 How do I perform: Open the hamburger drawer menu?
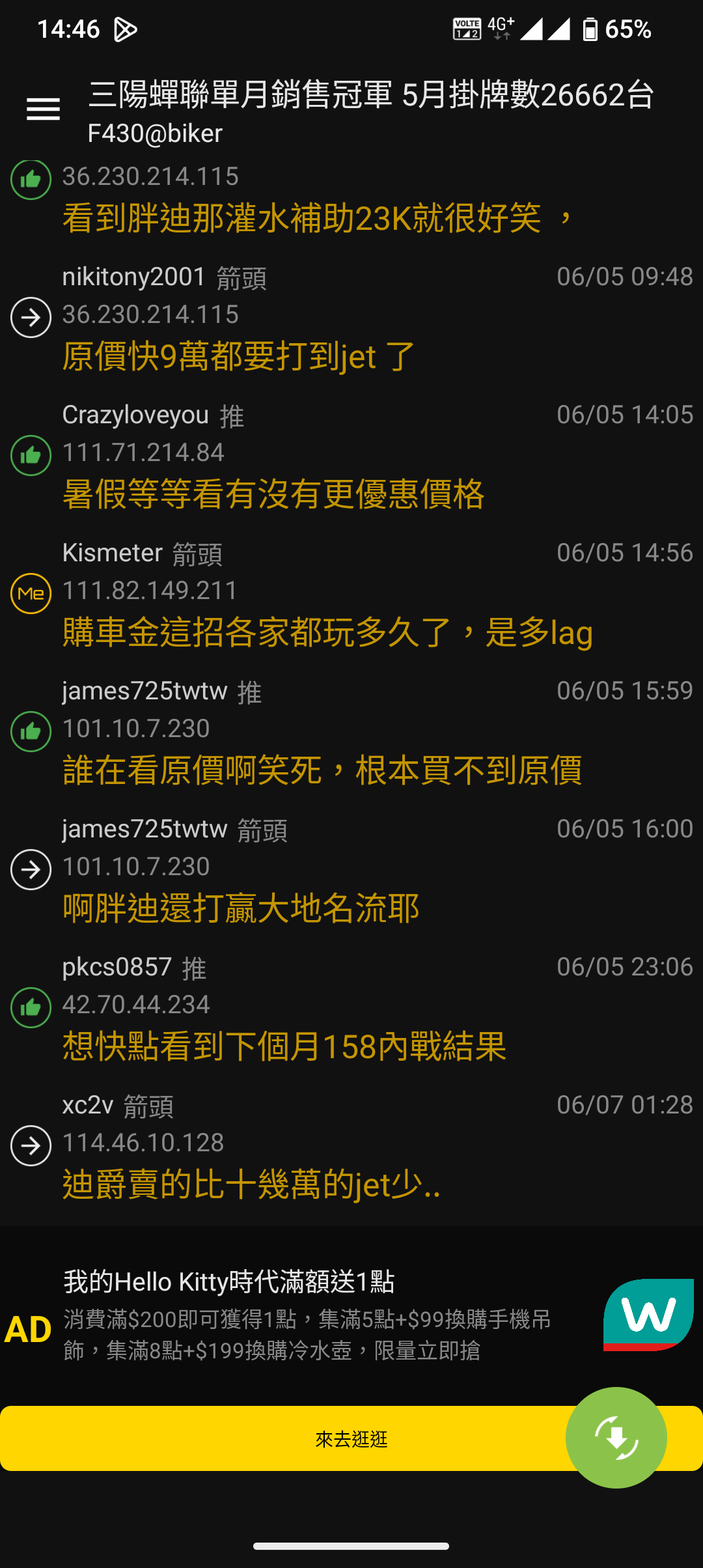pyautogui.click(x=43, y=109)
